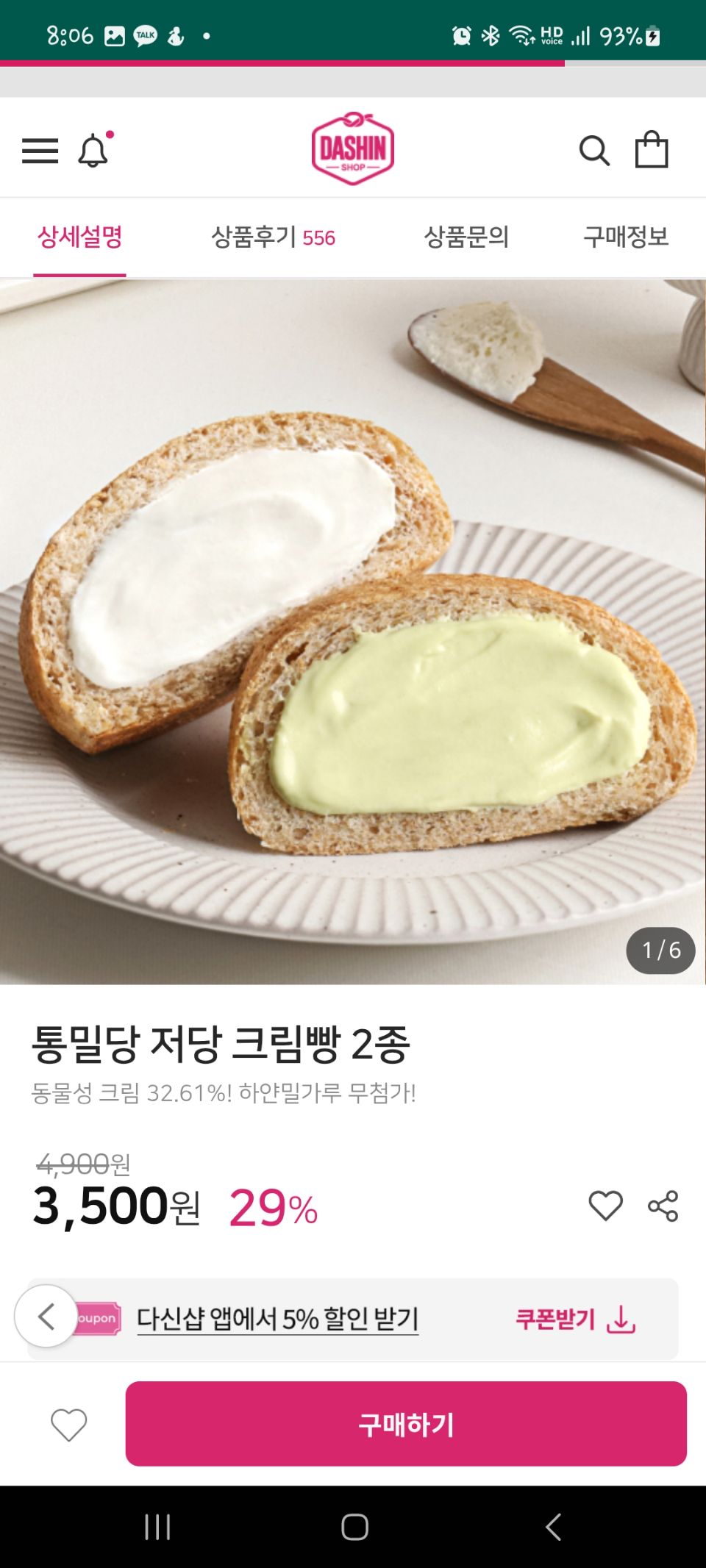Open the hamburger menu
The width and height of the screenshot is (706, 1568).
click(40, 151)
